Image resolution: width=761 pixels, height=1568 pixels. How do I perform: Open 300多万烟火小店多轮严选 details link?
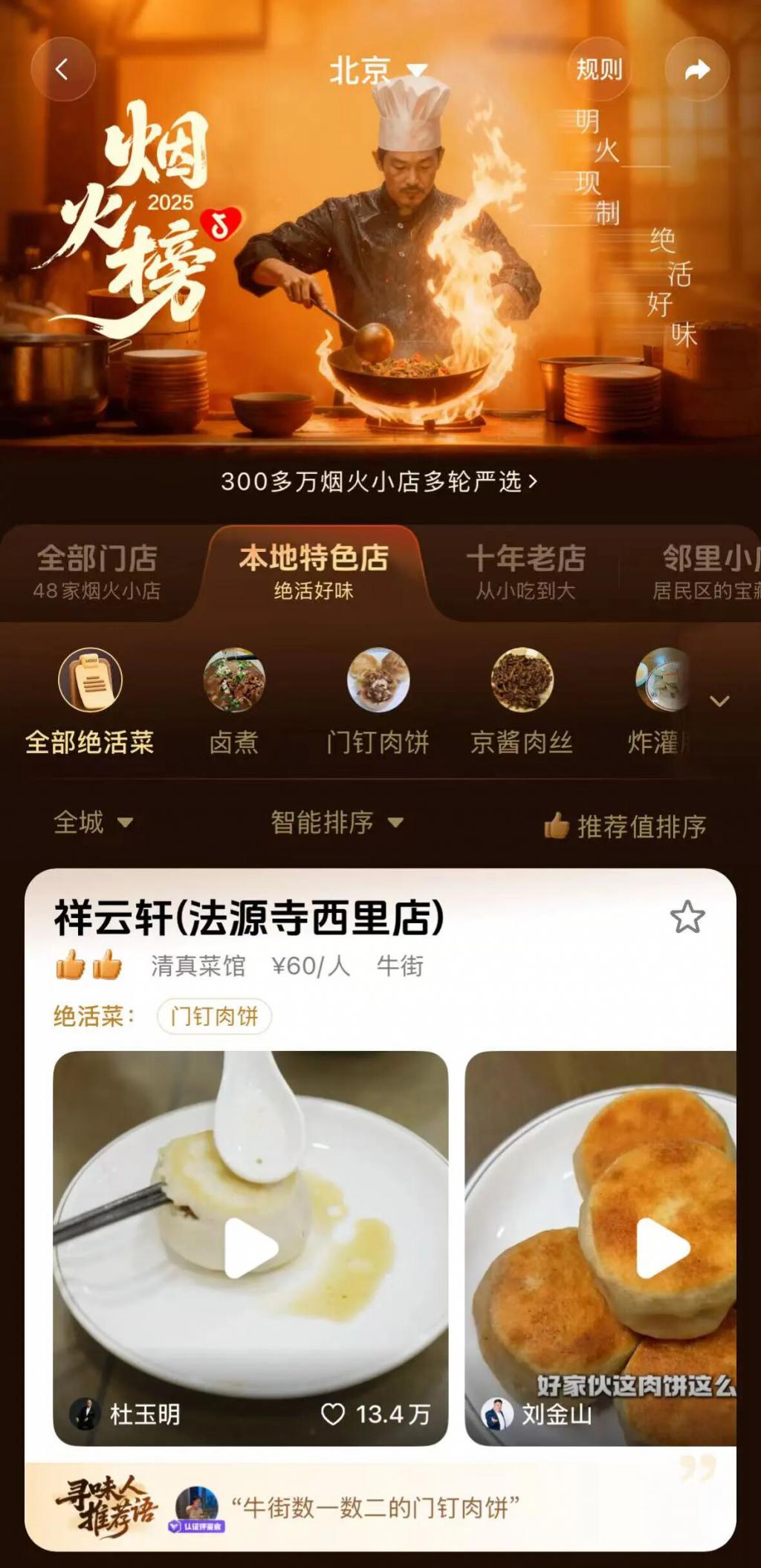(380, 483)
